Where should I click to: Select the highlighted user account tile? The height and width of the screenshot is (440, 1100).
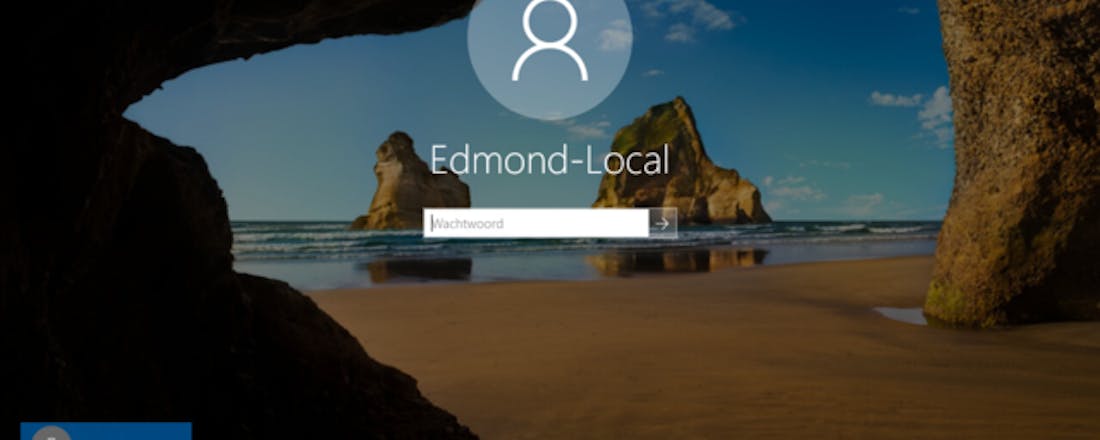[x=105, y=432]
